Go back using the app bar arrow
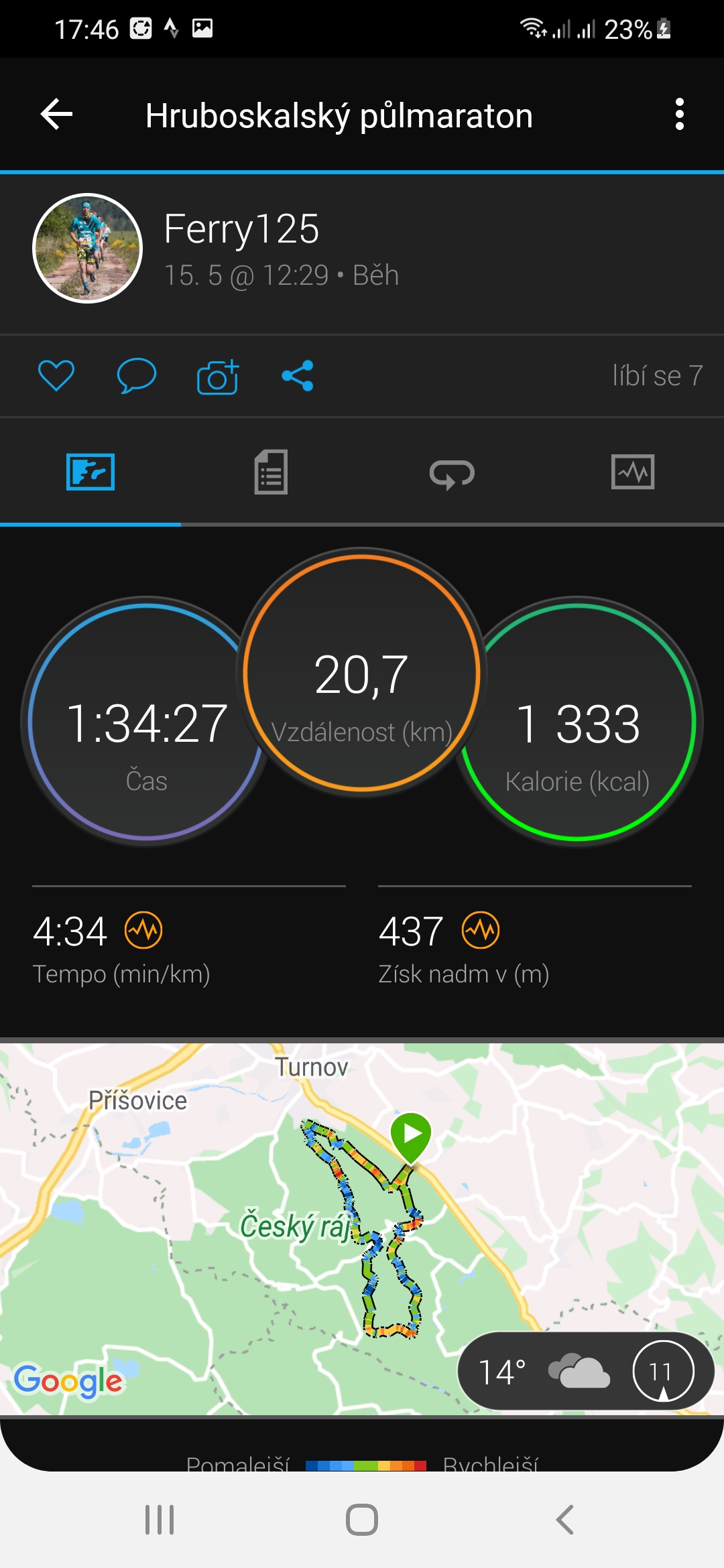 point(56,115)
